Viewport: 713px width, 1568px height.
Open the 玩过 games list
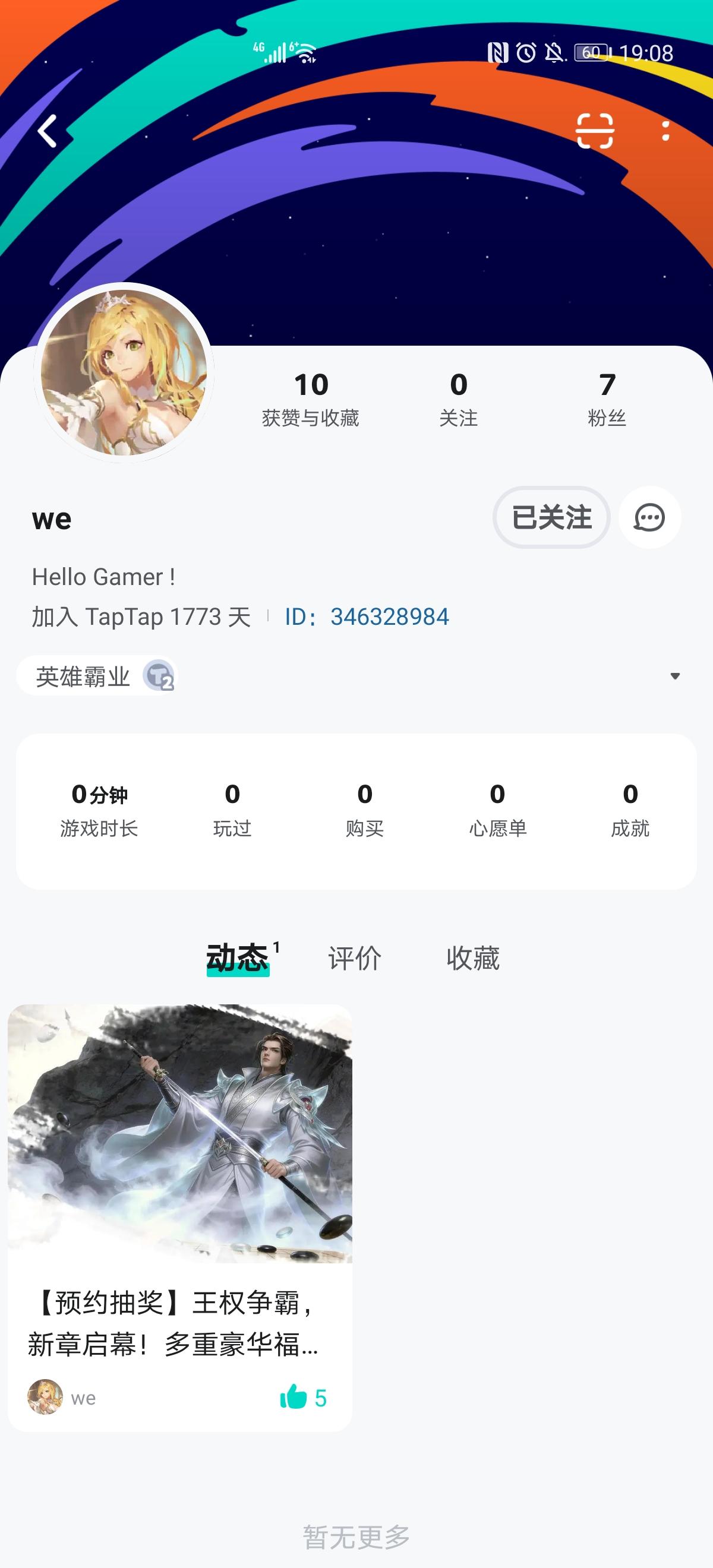232,810
